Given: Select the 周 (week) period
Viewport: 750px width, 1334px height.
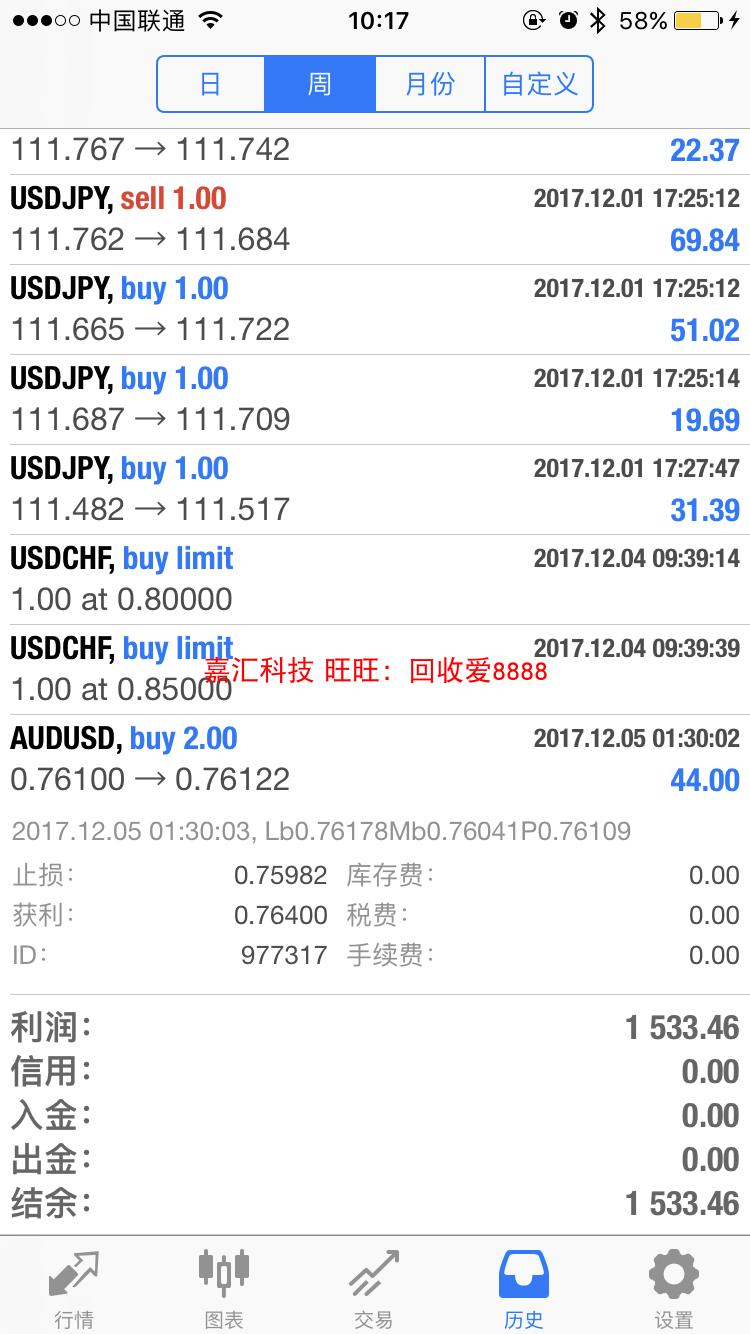Looking at the screenshot, I should (x=320, y=84).
